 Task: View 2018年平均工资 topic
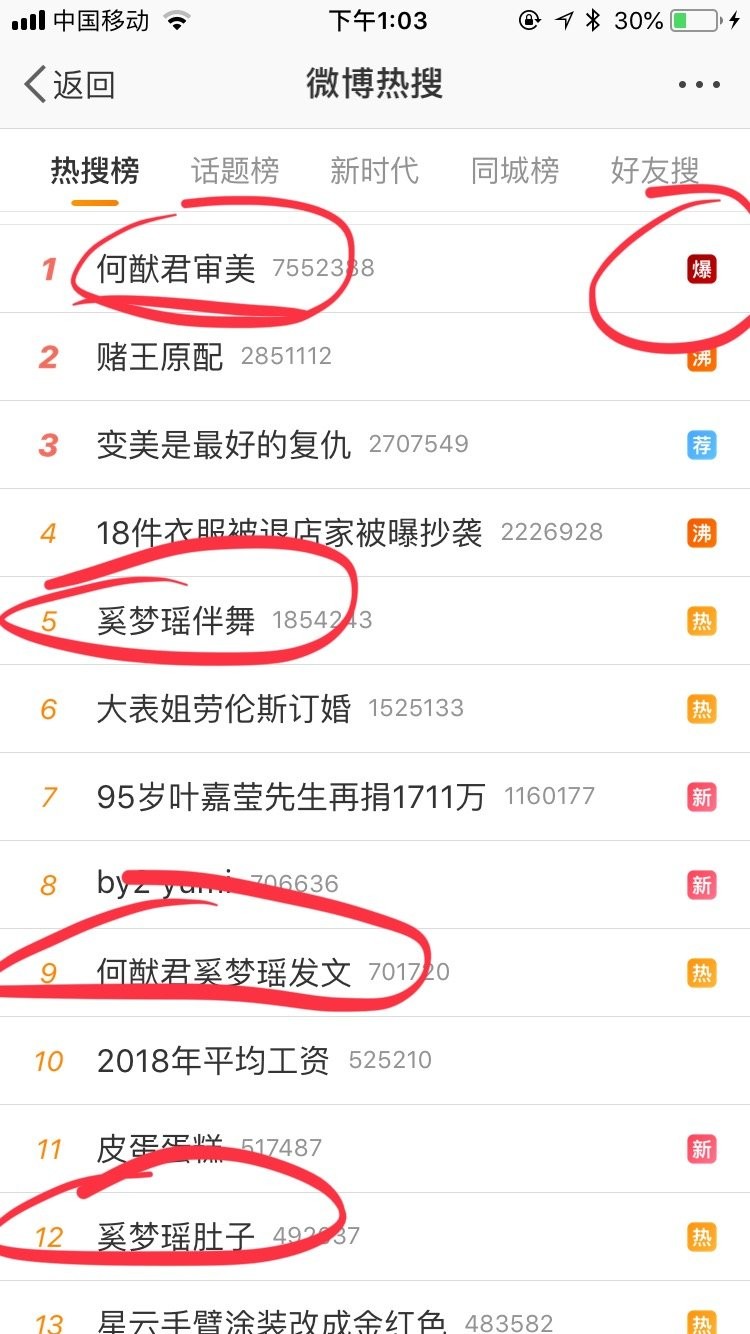213,1061
